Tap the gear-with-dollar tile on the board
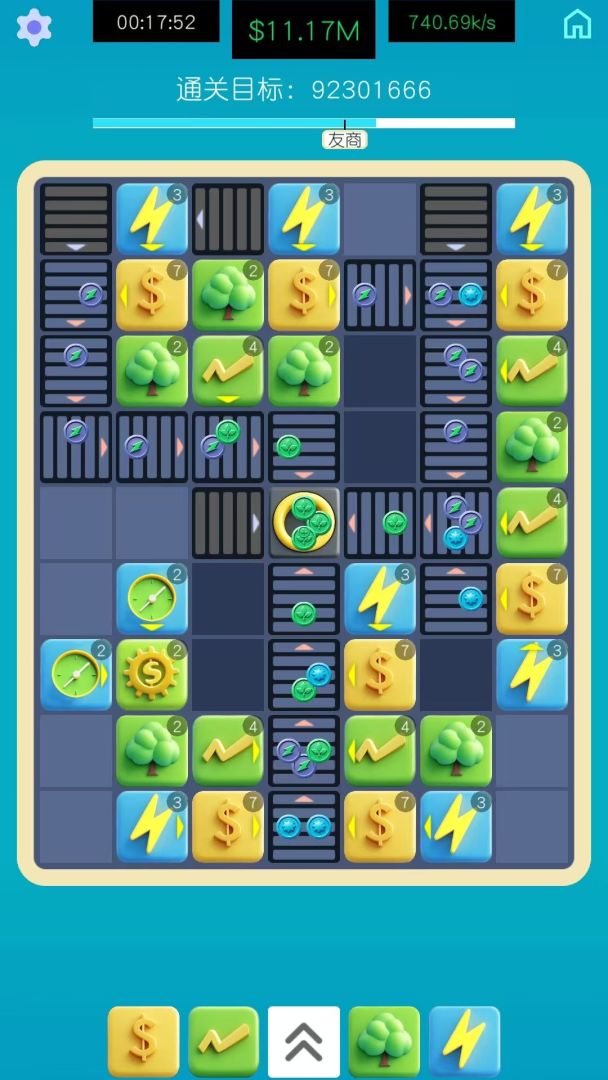608x1080 pixels. pos(152,675)
